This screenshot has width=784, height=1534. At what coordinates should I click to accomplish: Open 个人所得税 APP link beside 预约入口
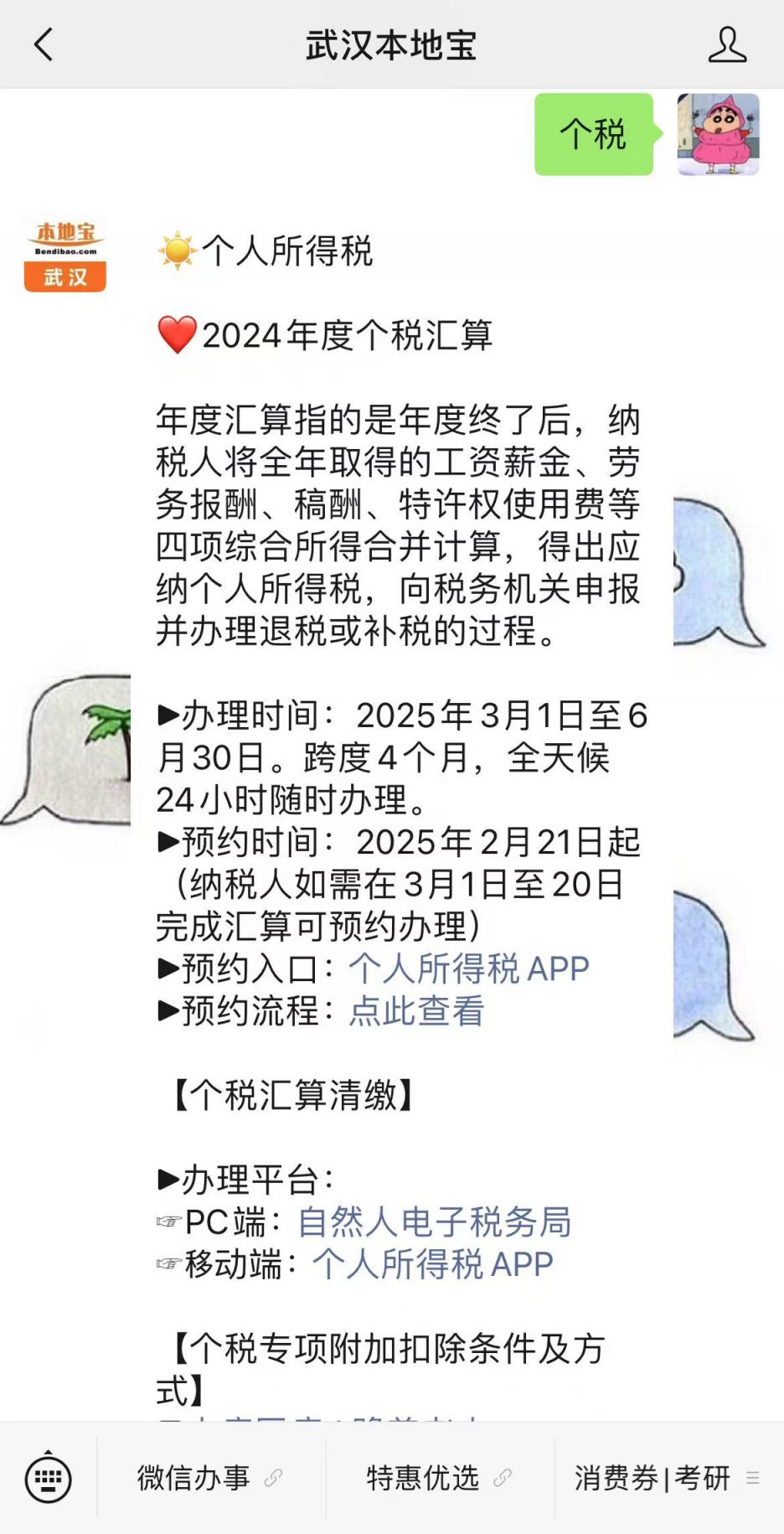[469, 968]
